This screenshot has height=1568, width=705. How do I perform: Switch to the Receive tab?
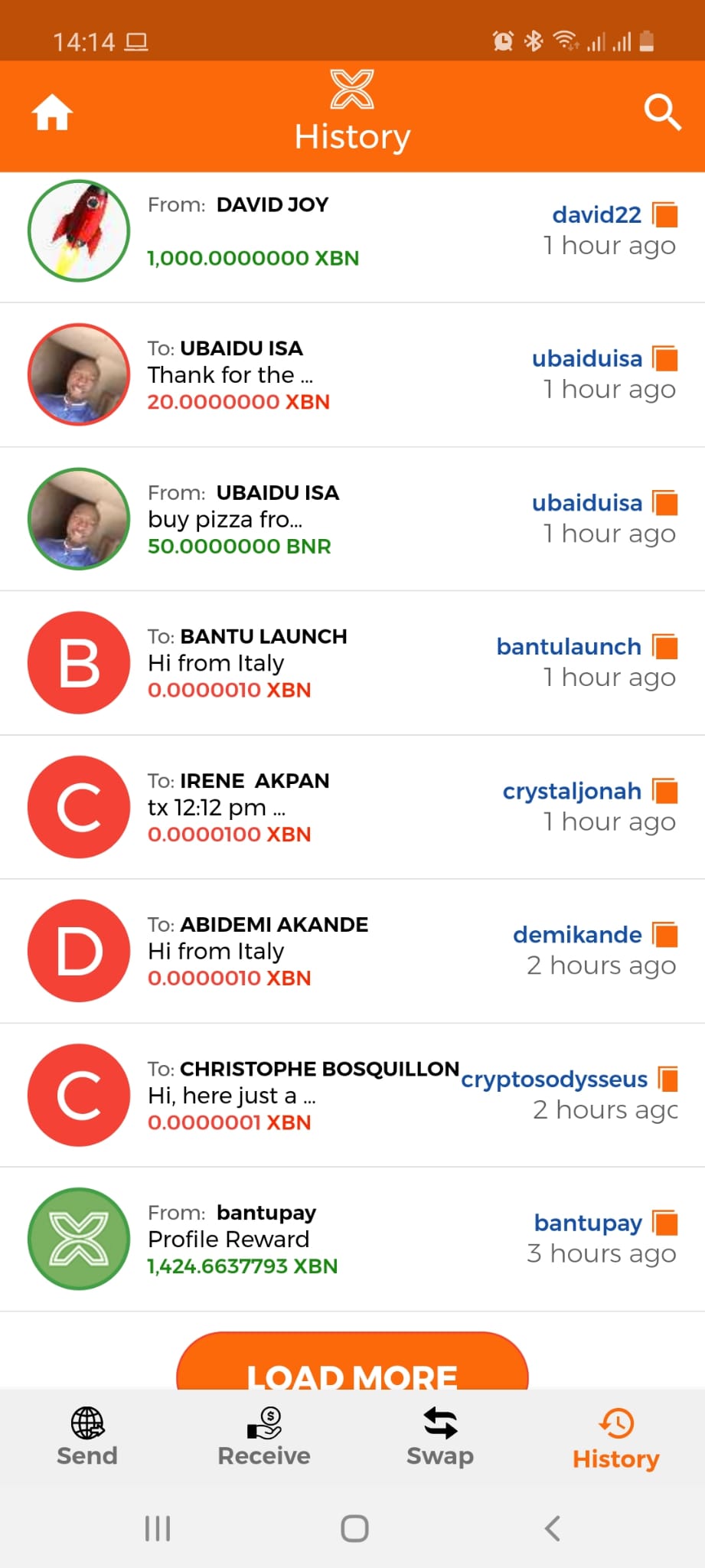click(x=264, y=1437)
